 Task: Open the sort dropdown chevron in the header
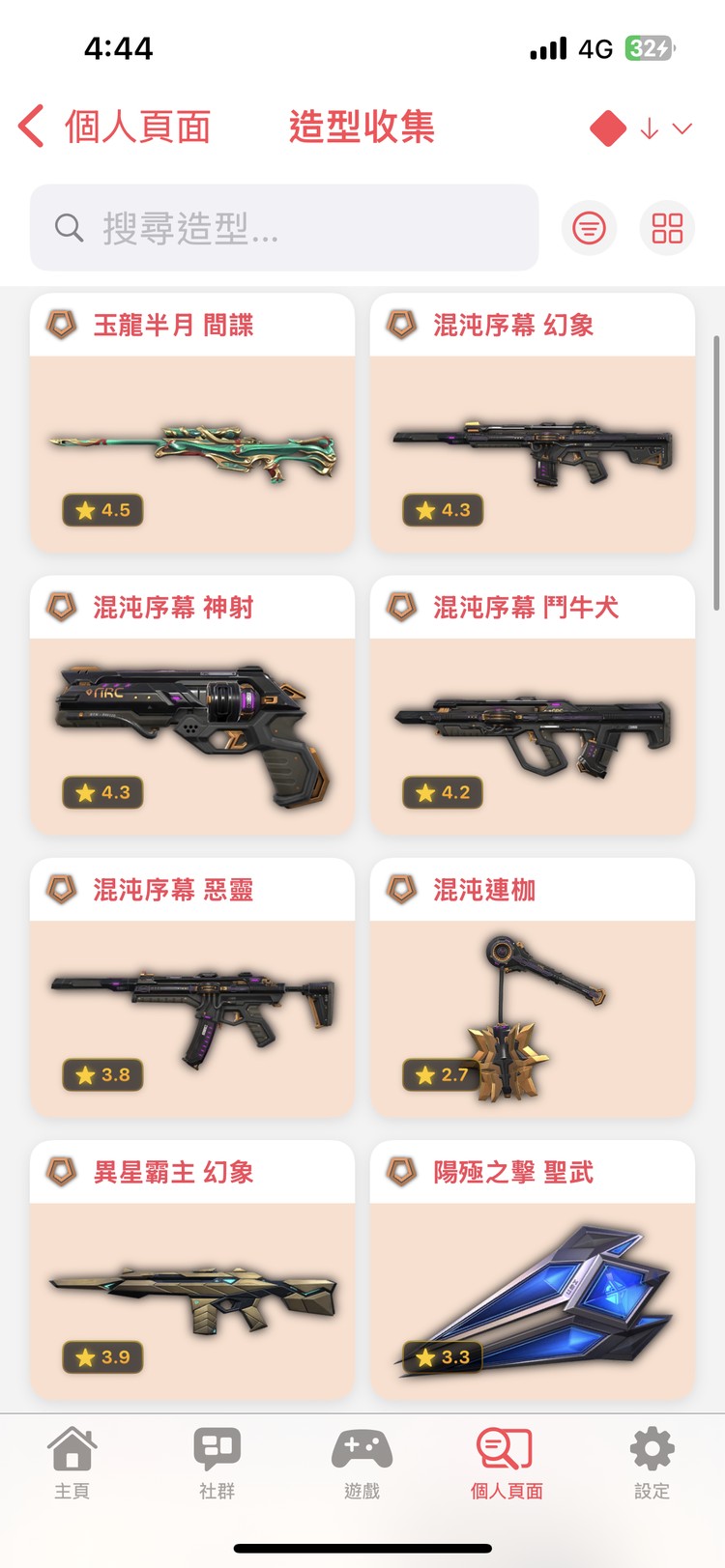(682, 128)
